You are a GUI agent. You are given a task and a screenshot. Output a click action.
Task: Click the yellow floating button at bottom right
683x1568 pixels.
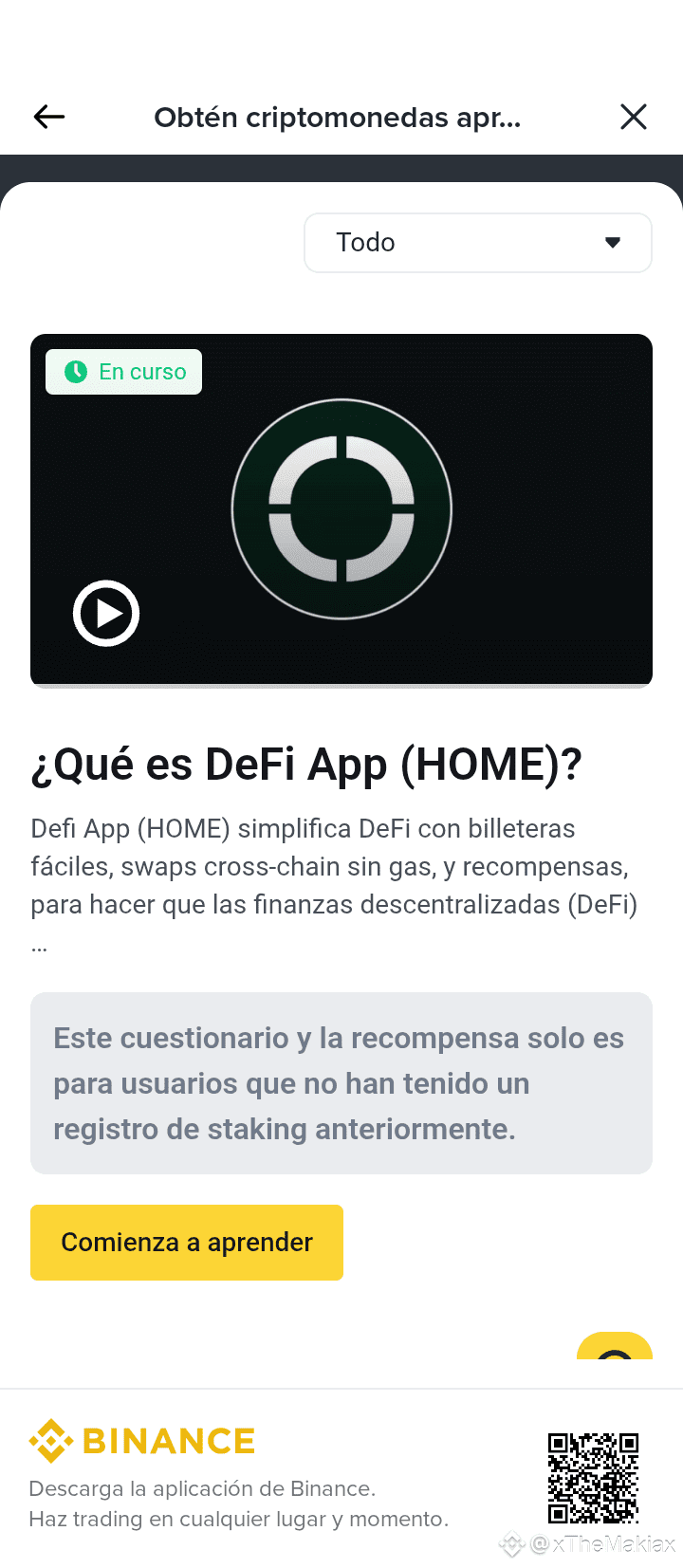[x=615, y=1355]
